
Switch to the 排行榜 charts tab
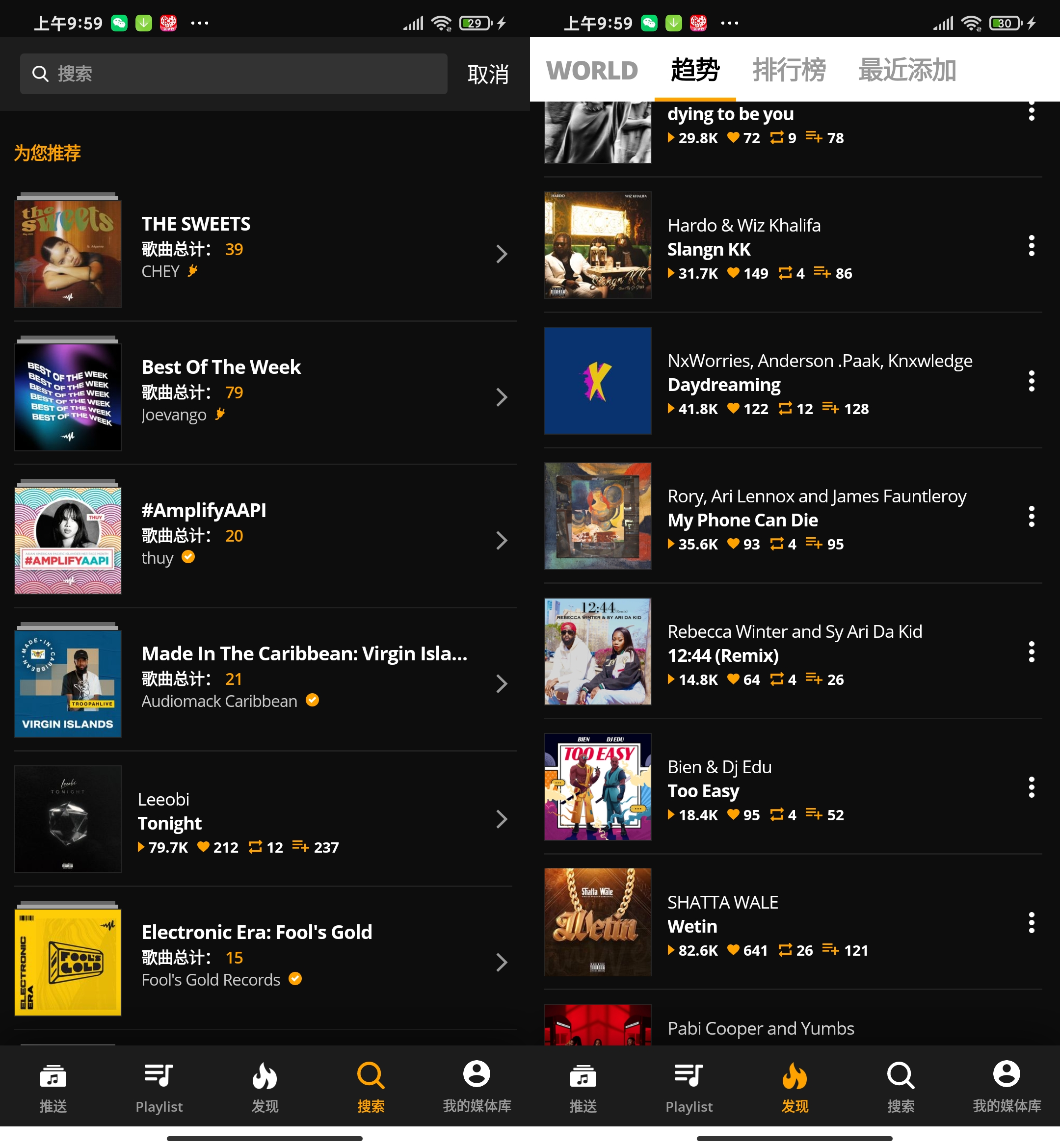789,71
